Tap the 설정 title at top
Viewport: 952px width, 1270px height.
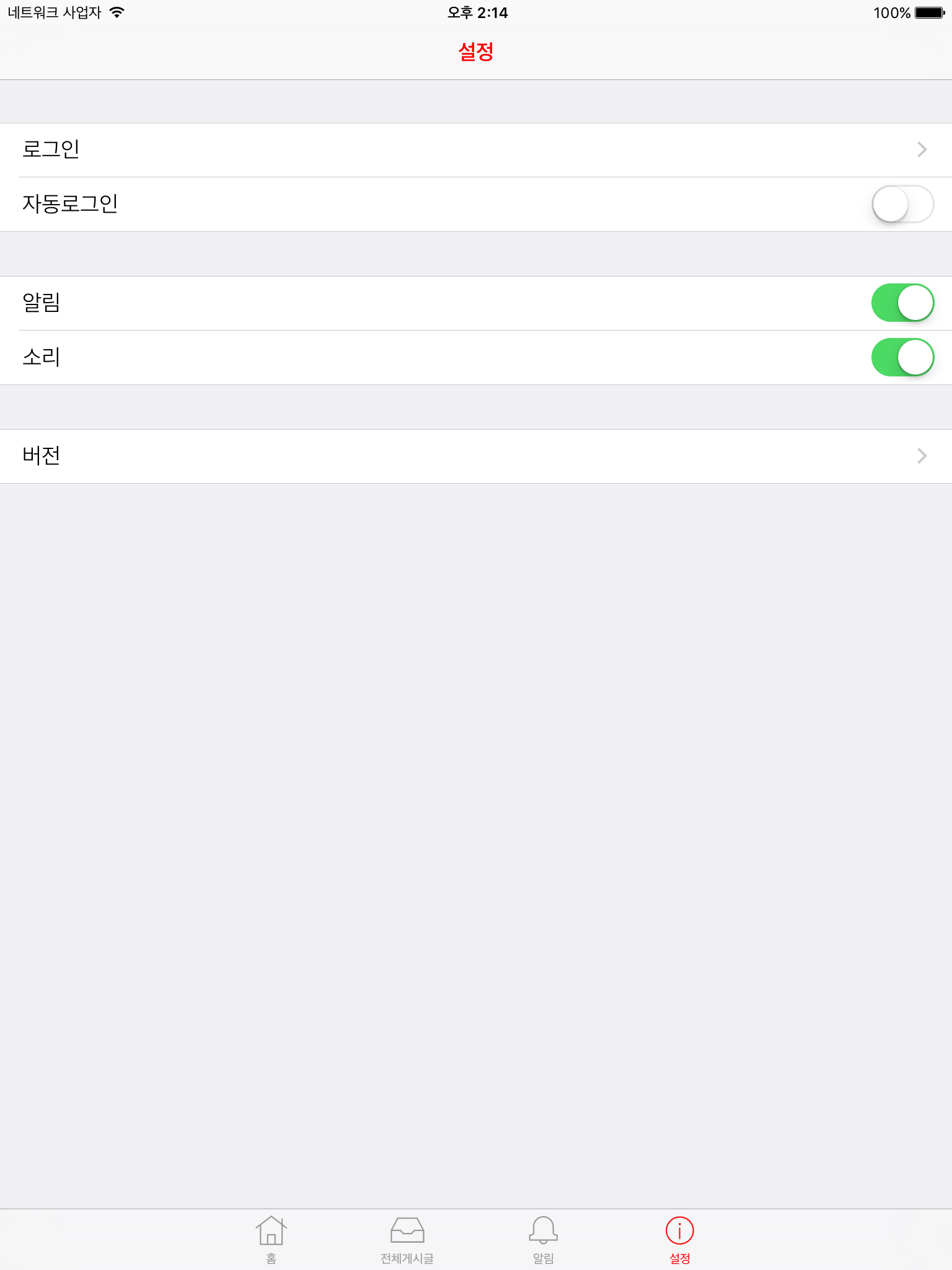pos(476,53)
